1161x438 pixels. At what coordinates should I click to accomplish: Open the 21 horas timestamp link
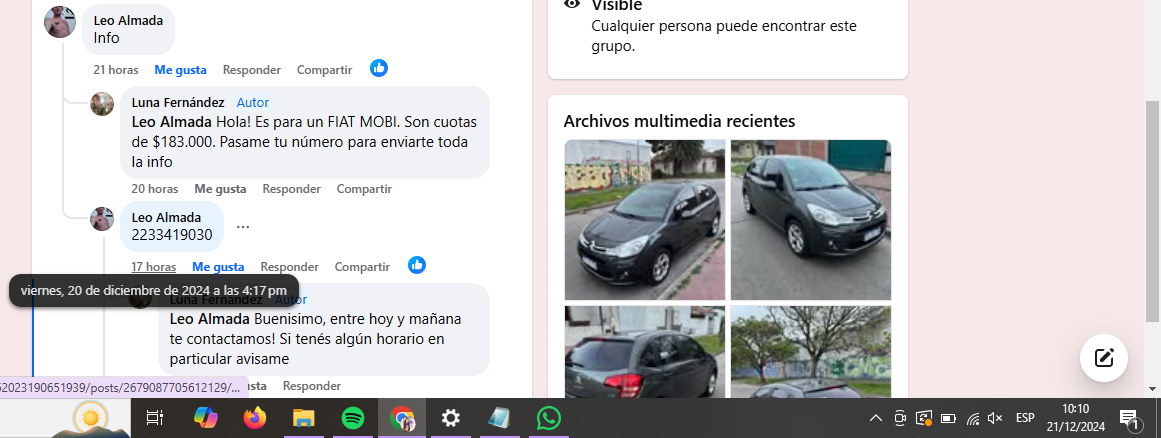point(115,70)
